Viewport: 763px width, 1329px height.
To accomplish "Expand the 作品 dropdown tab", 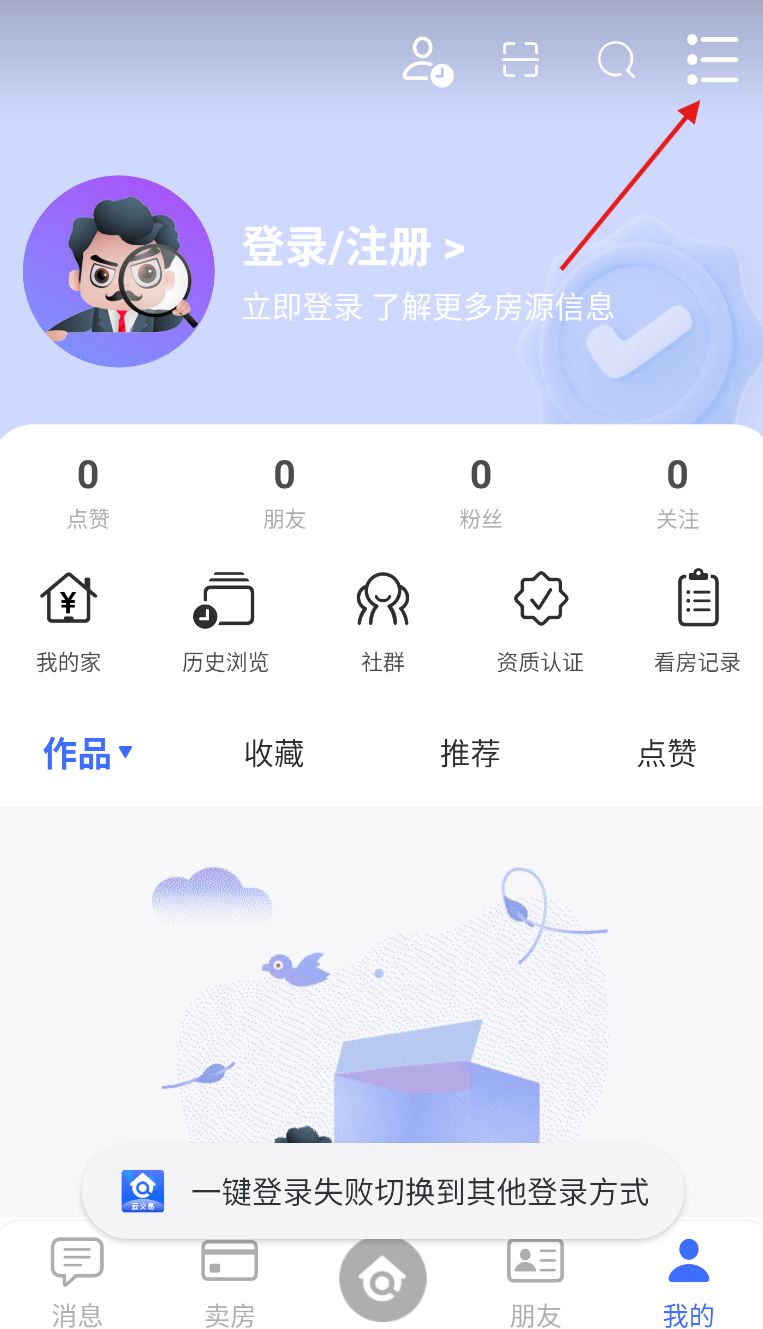I will tap(88, 753).
